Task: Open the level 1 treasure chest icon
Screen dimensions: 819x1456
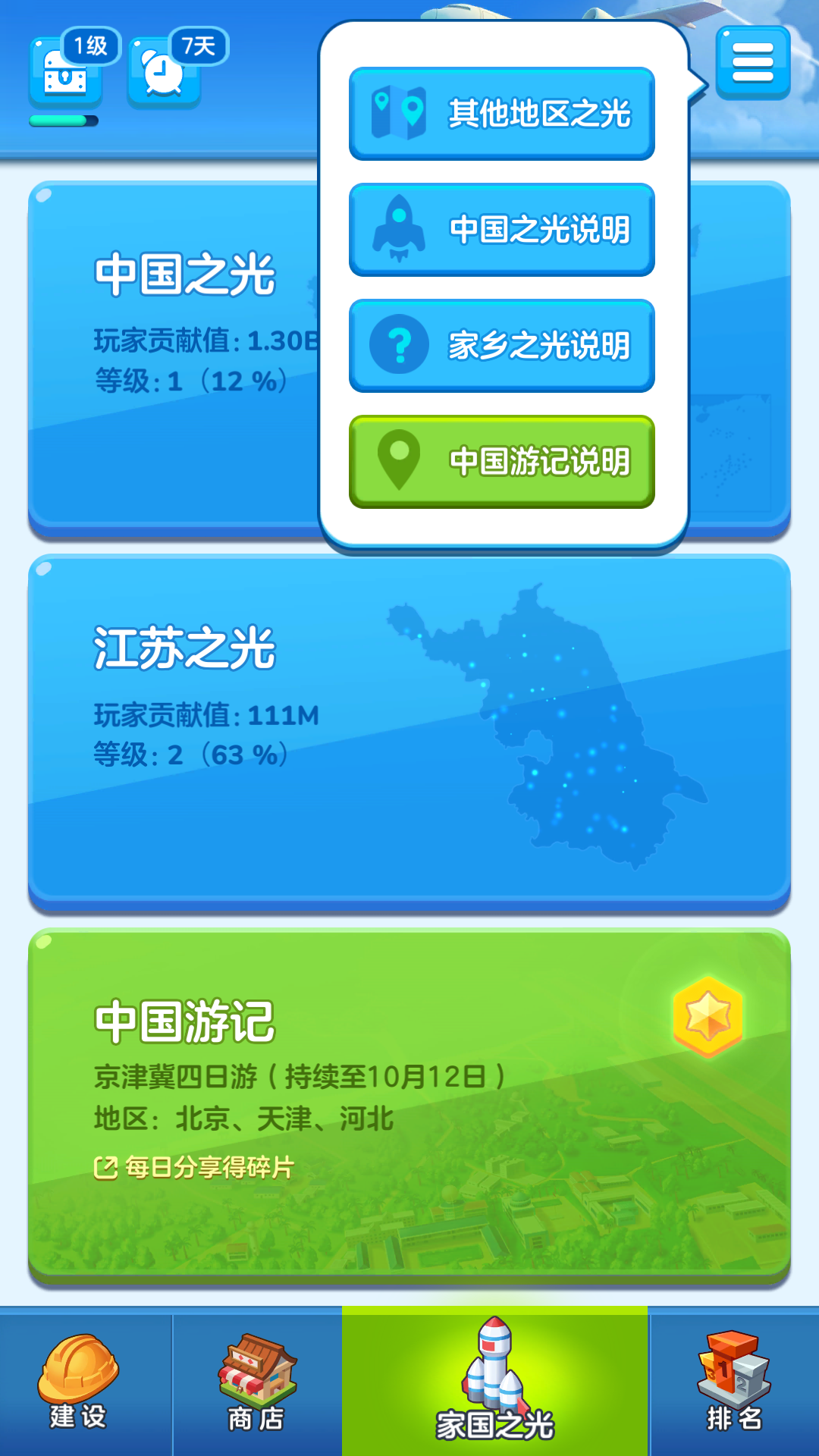Action: point(67,72)
